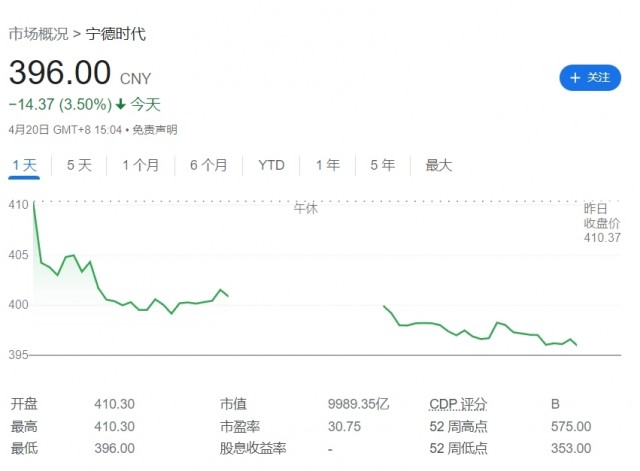
Task: Tap the CDP 评分 underlined label
Action: pos(458,404)
